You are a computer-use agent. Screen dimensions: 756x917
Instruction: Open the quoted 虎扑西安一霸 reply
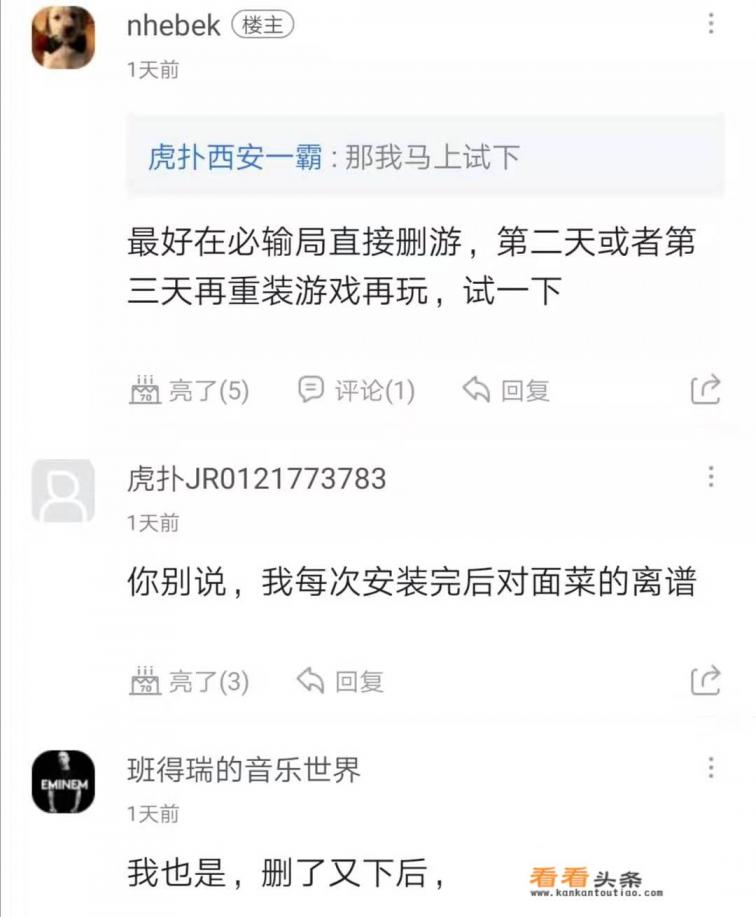(425, 157)
